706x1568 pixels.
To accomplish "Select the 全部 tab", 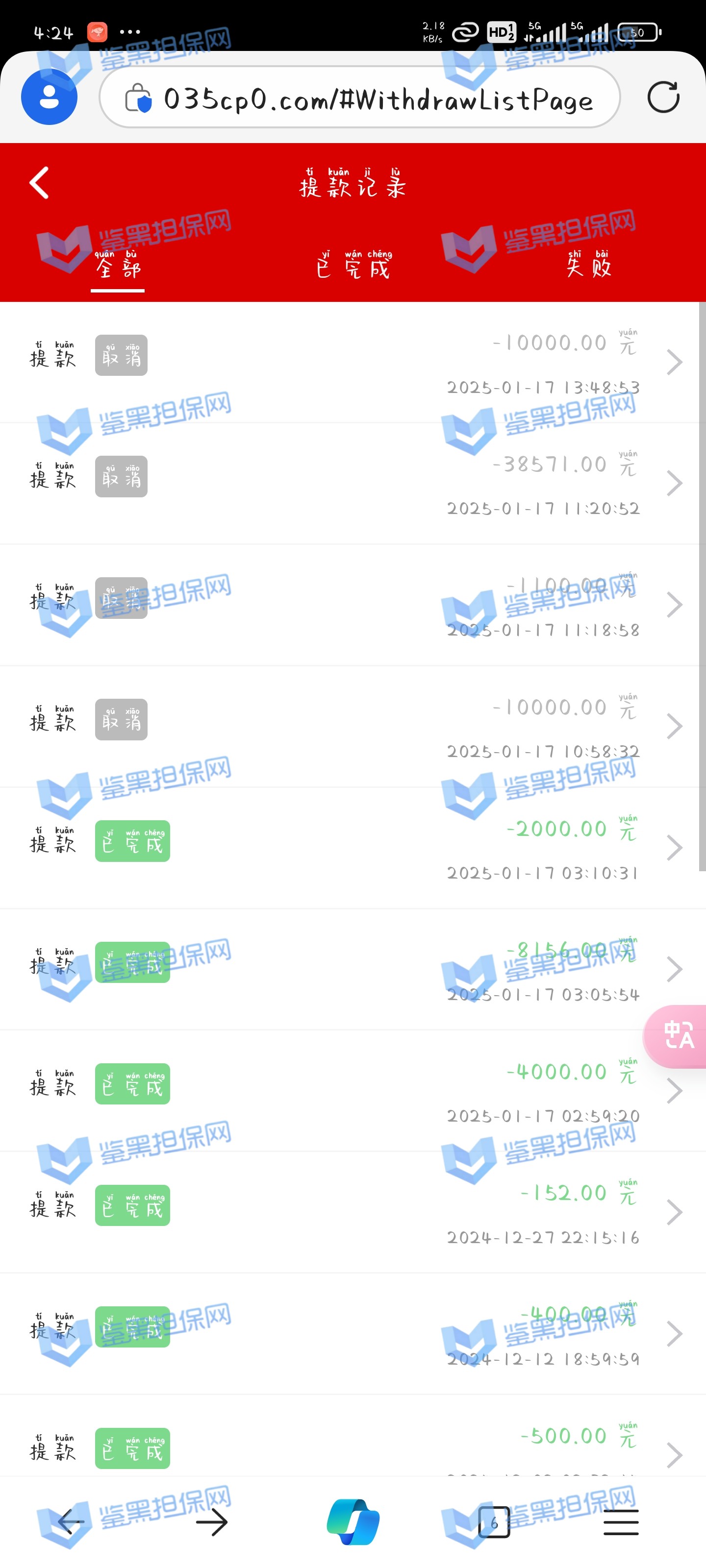I will pyautogui.click(x=118, y=266).
